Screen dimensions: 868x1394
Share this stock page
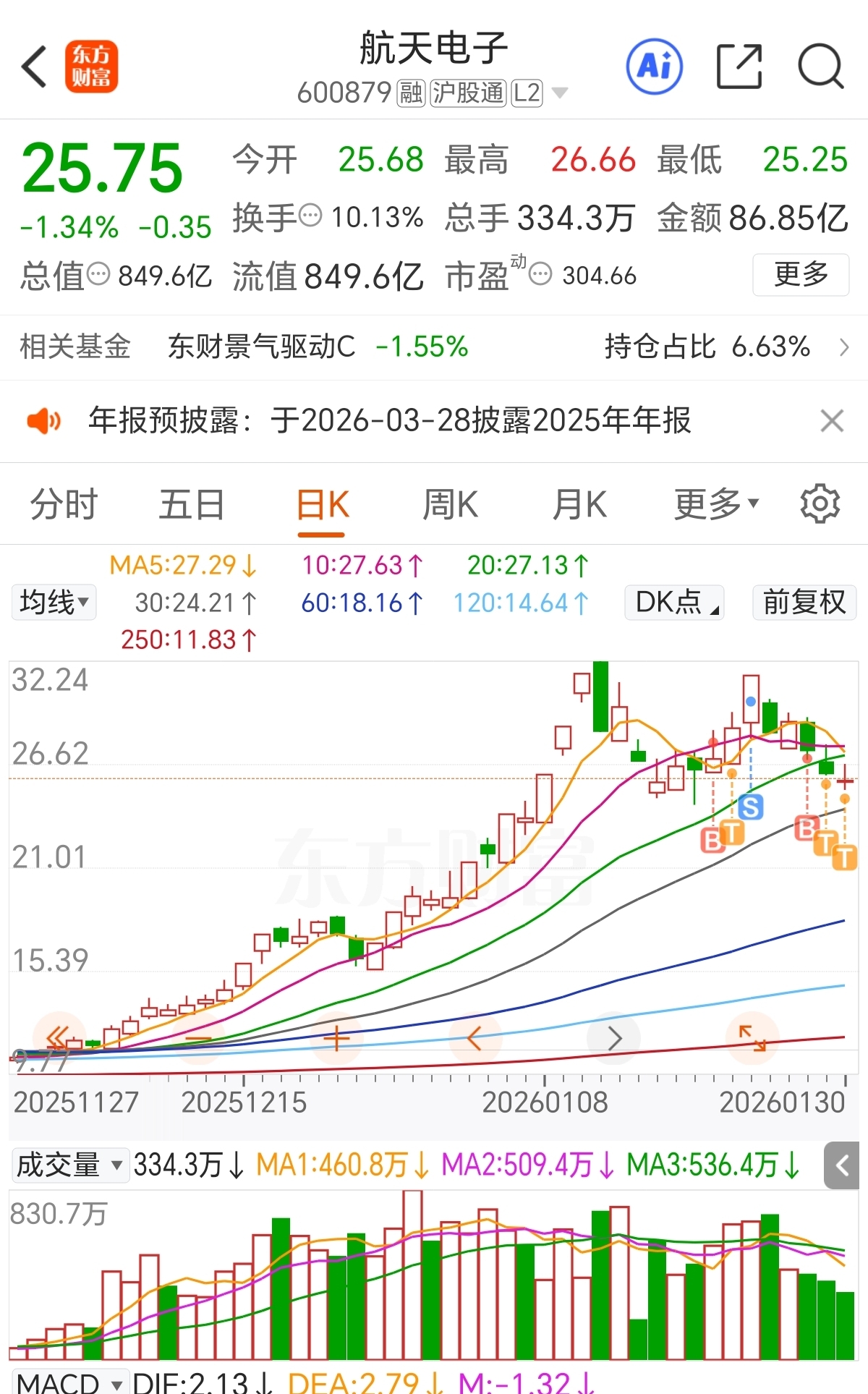point(739,67)
